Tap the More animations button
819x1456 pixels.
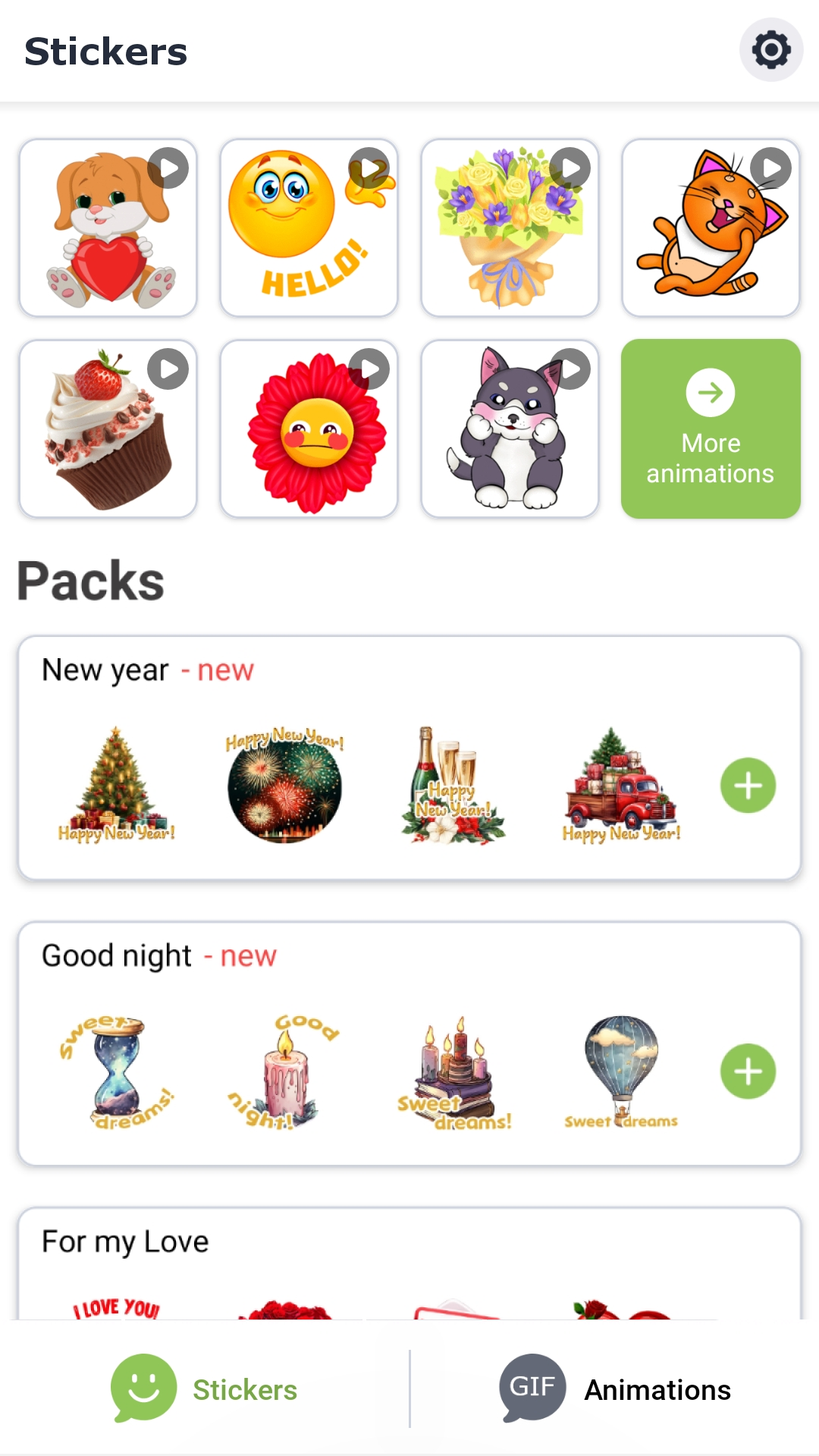[711, 429]
